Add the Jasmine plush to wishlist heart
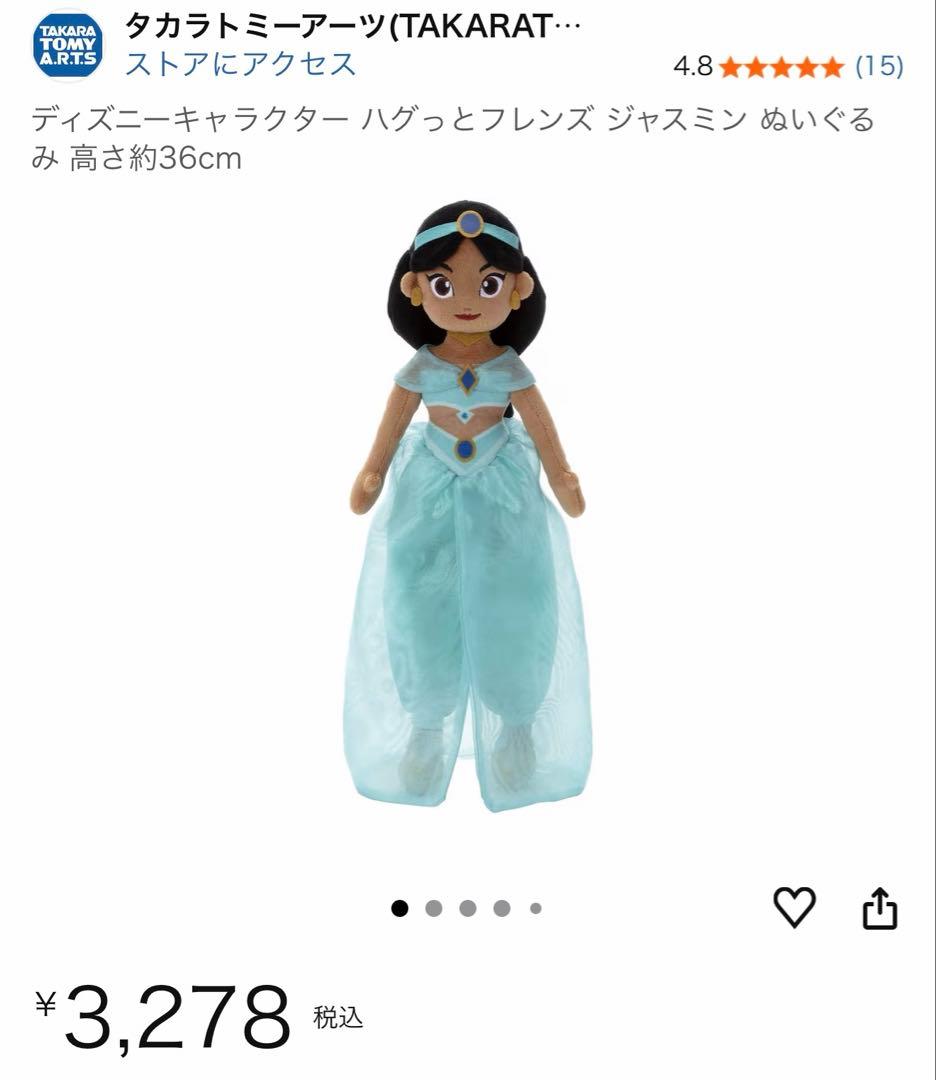936x1080 pixels. [795, 907]
